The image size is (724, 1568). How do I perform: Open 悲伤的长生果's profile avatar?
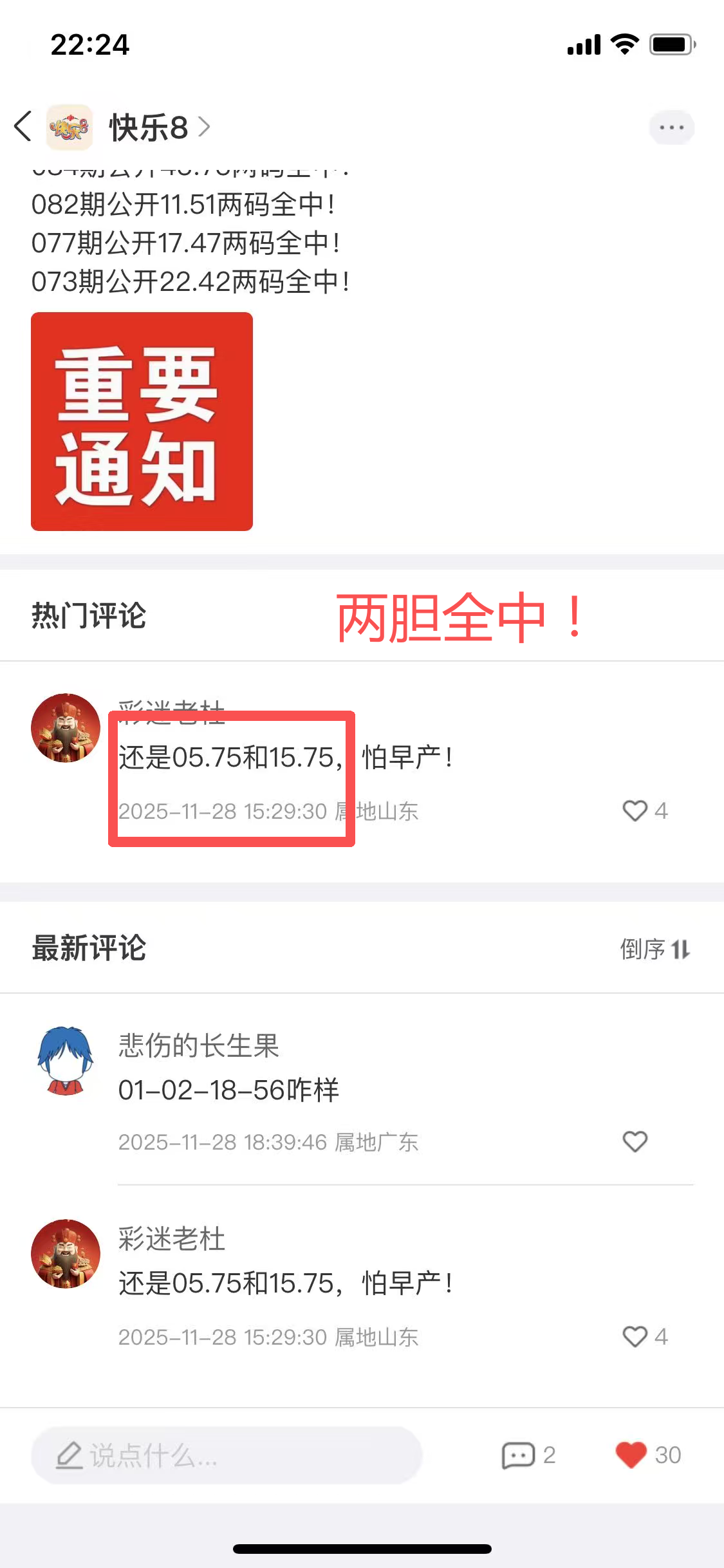66,1061
